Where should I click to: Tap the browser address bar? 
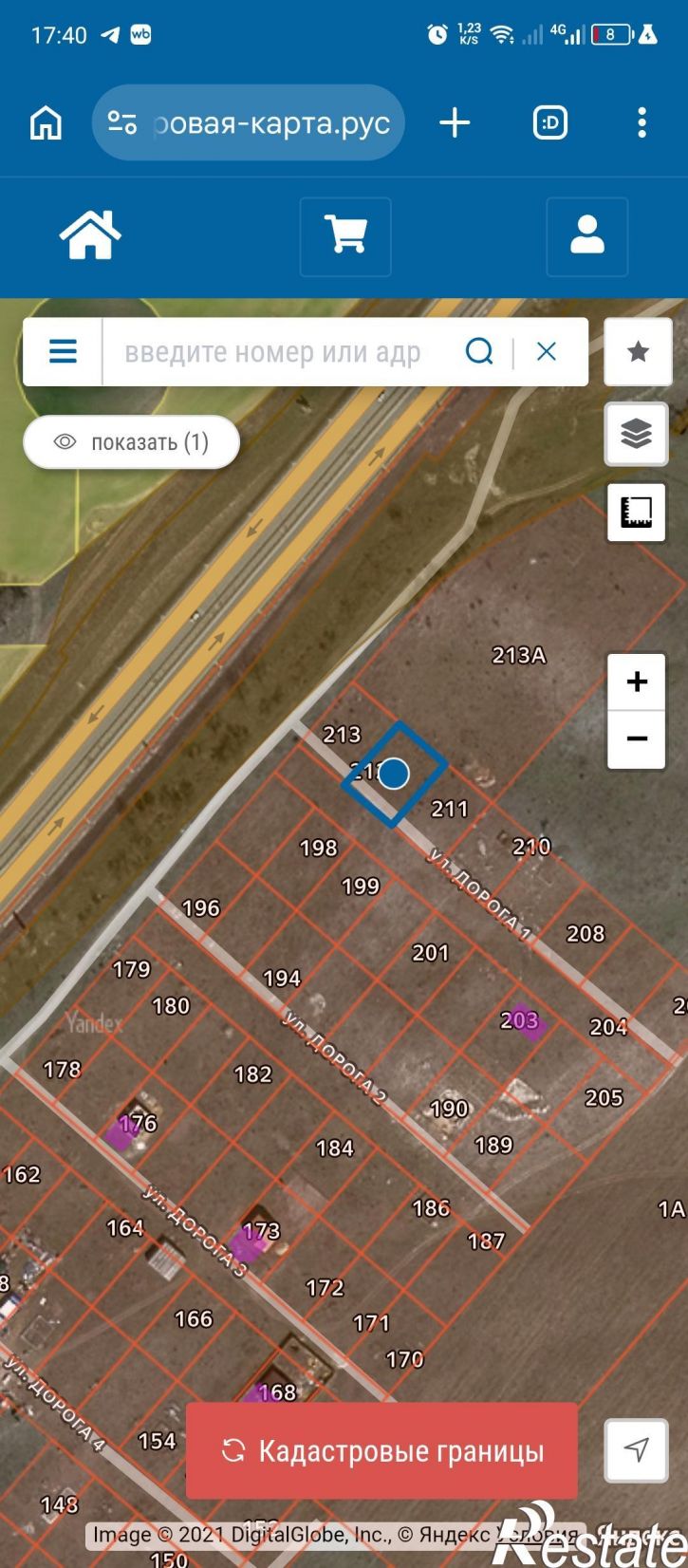point(249,122)
